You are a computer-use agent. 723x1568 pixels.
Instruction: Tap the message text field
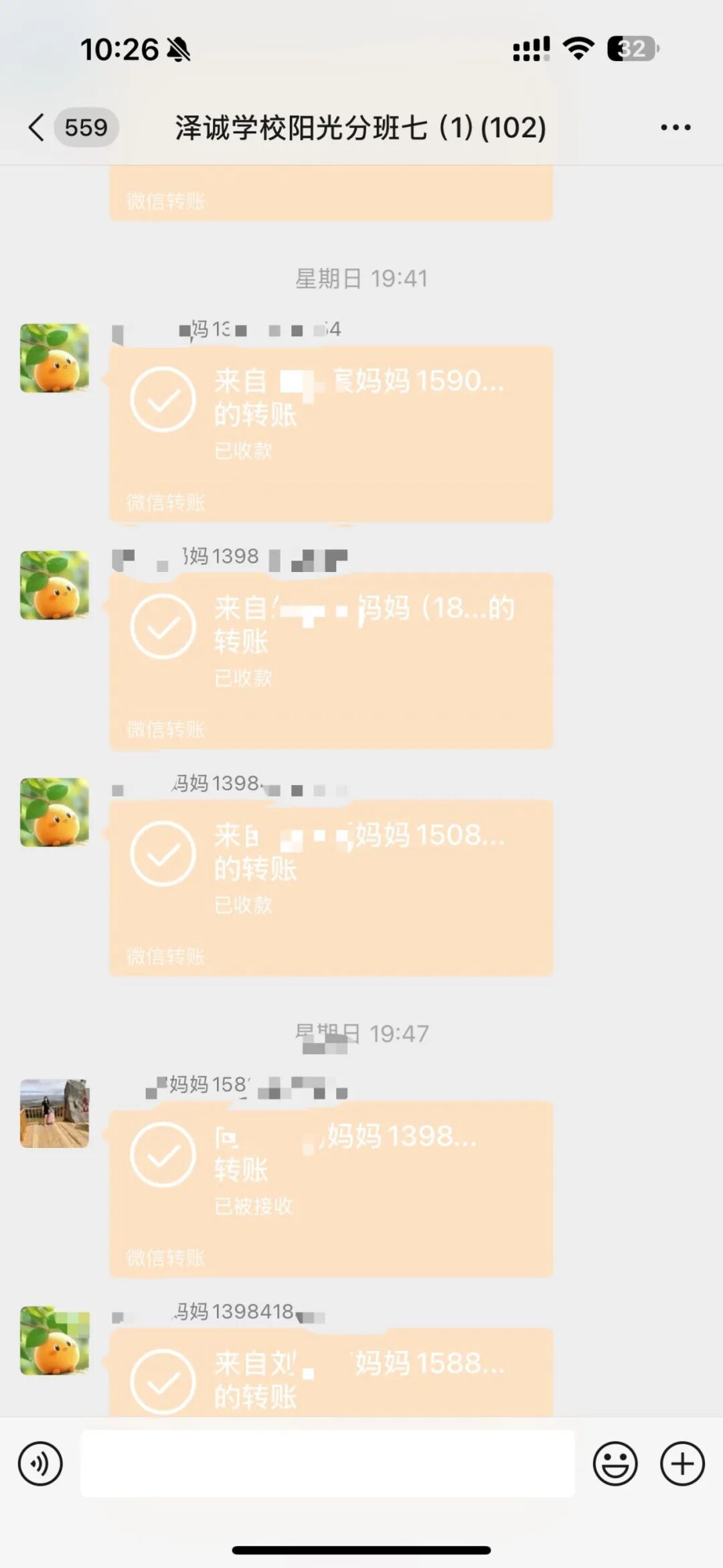327,1464
